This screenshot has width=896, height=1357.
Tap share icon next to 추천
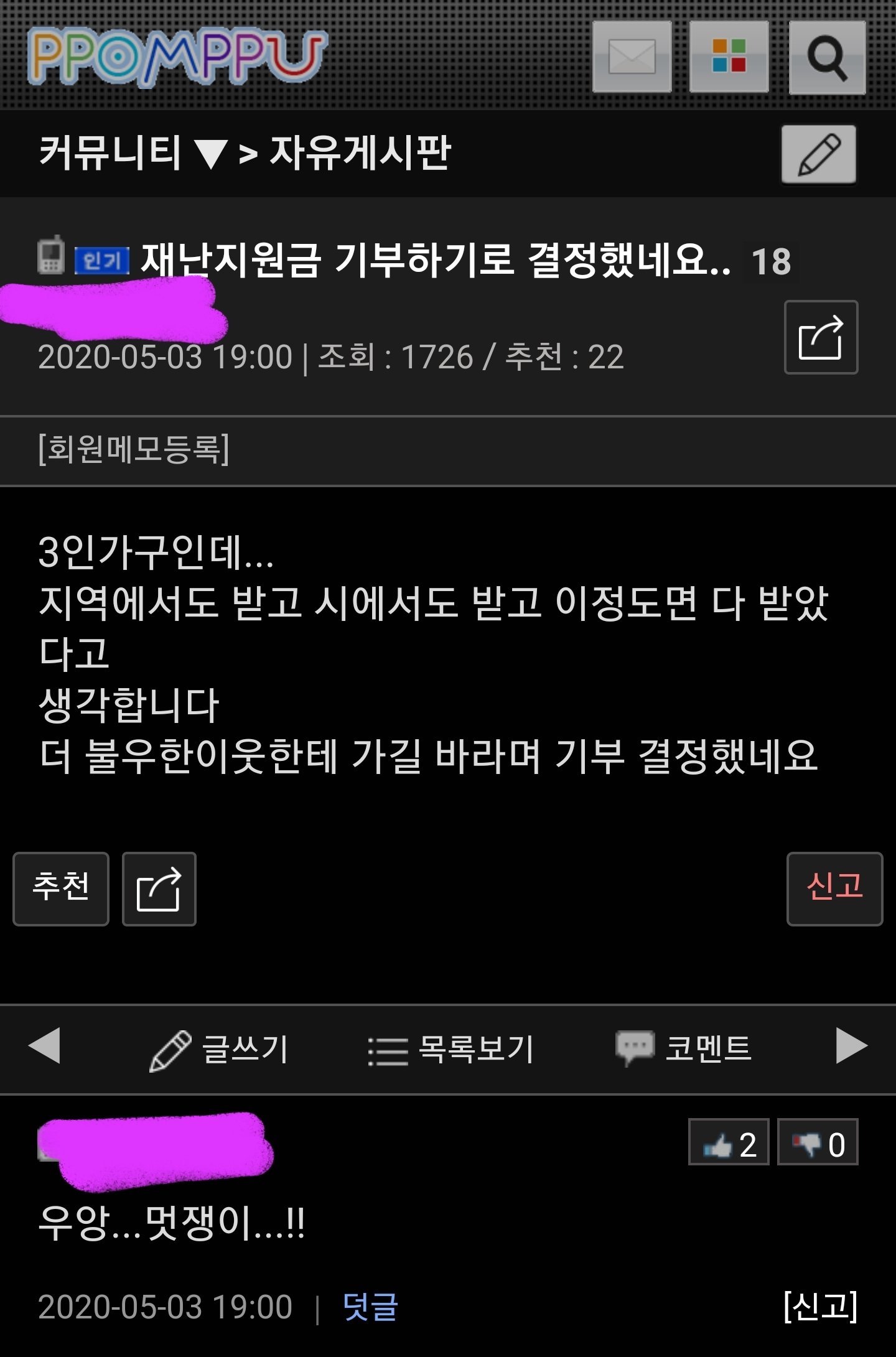pos(159,889)
